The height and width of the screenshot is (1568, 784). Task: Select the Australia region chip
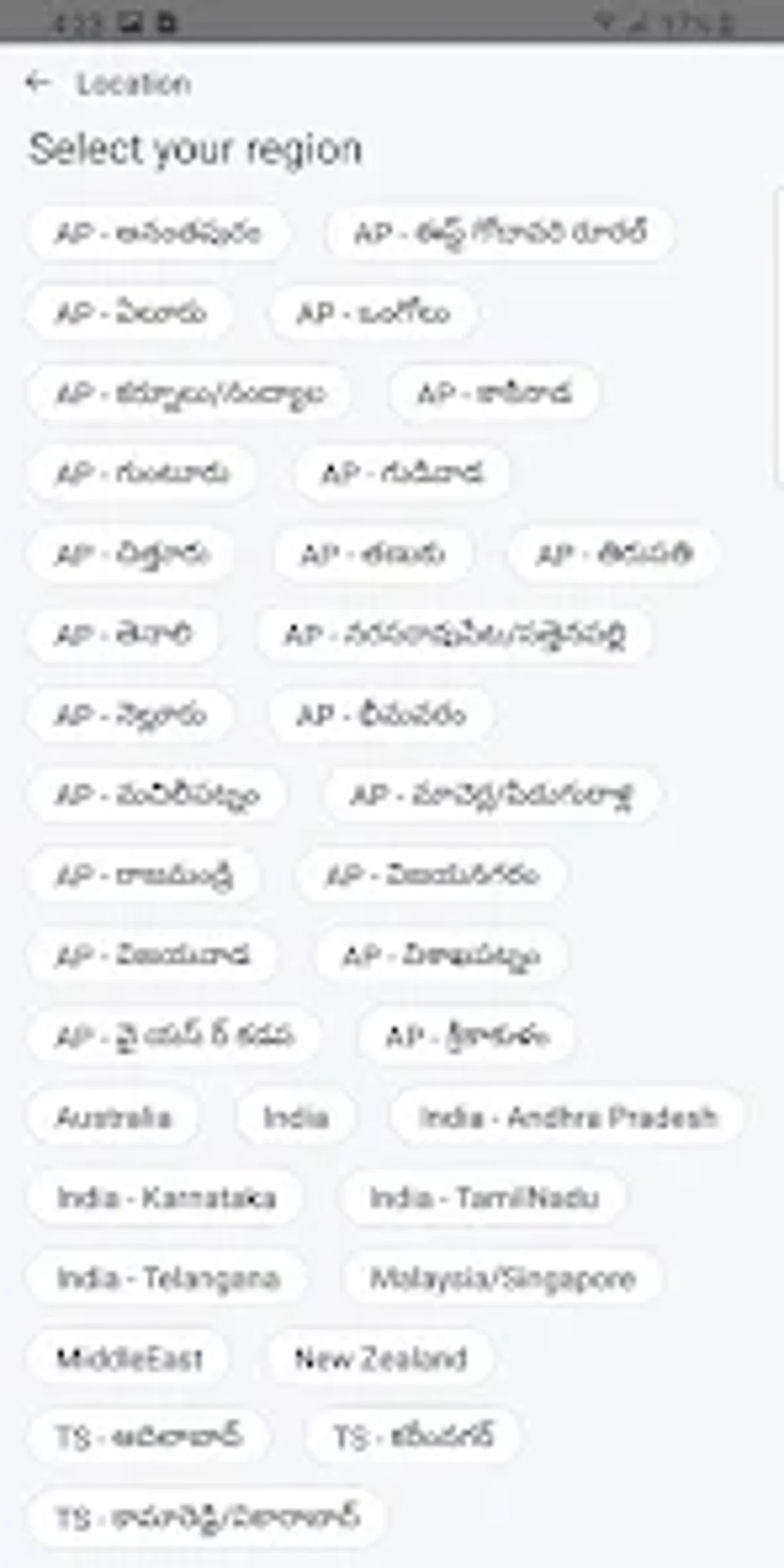pos(113,1116)
